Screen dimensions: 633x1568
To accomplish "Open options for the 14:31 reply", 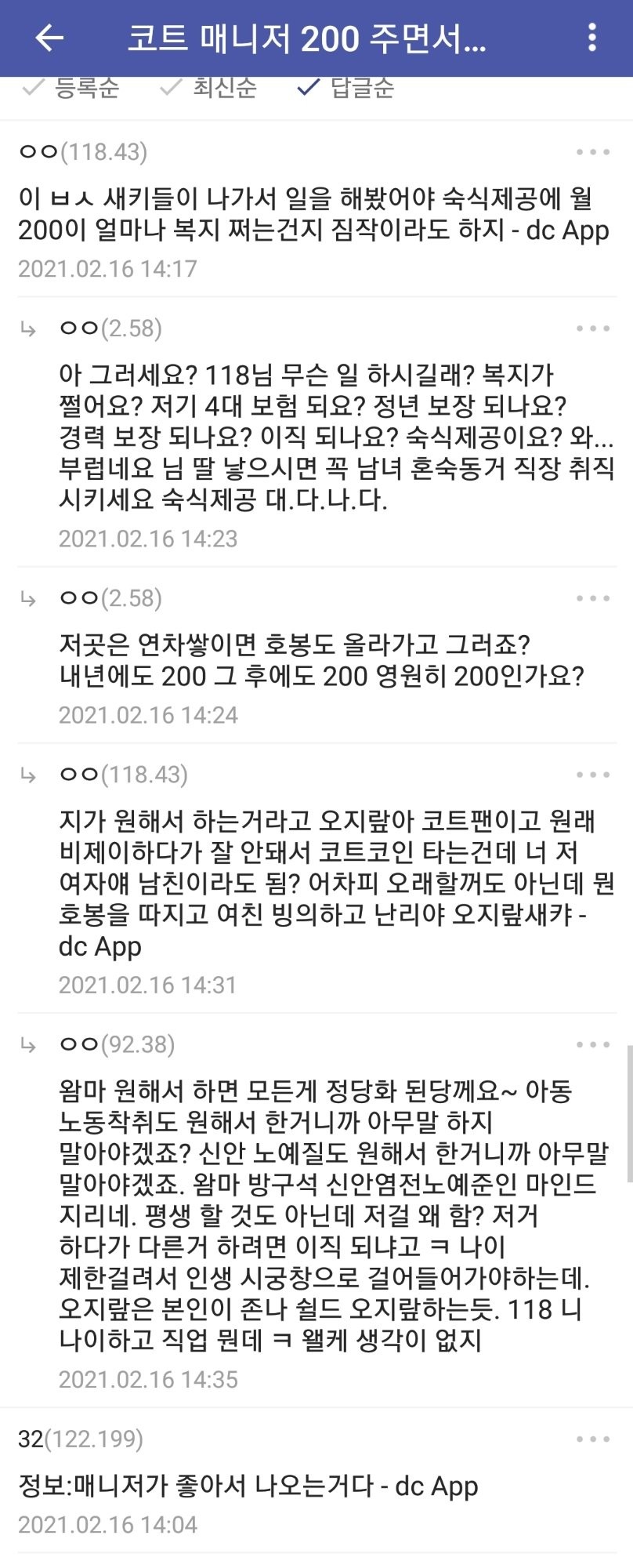I will tap(592, 775).
